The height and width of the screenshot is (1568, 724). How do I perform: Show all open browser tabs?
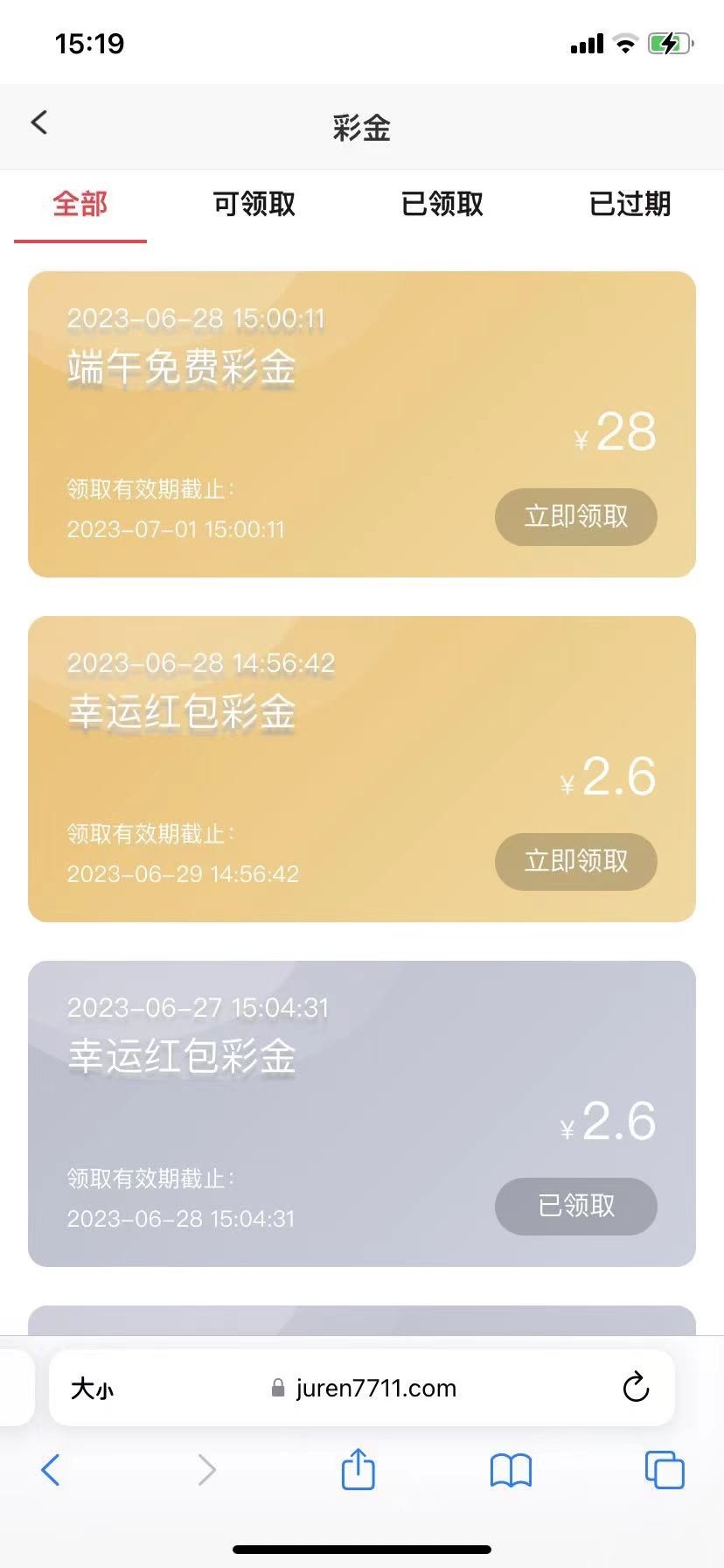click(x=665, y=1470)
